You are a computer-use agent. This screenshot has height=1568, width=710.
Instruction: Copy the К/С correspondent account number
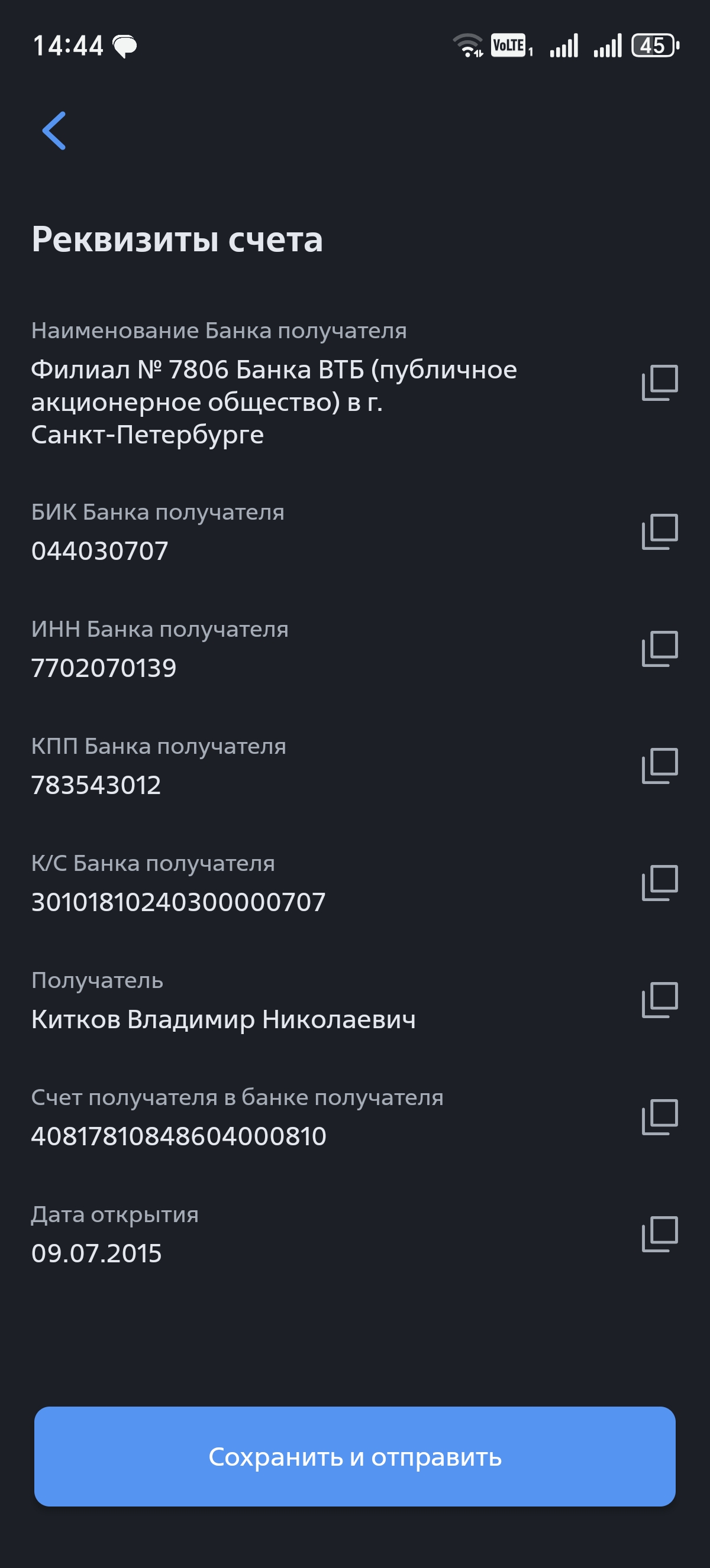pyautogui.click(x=660, y=882)
